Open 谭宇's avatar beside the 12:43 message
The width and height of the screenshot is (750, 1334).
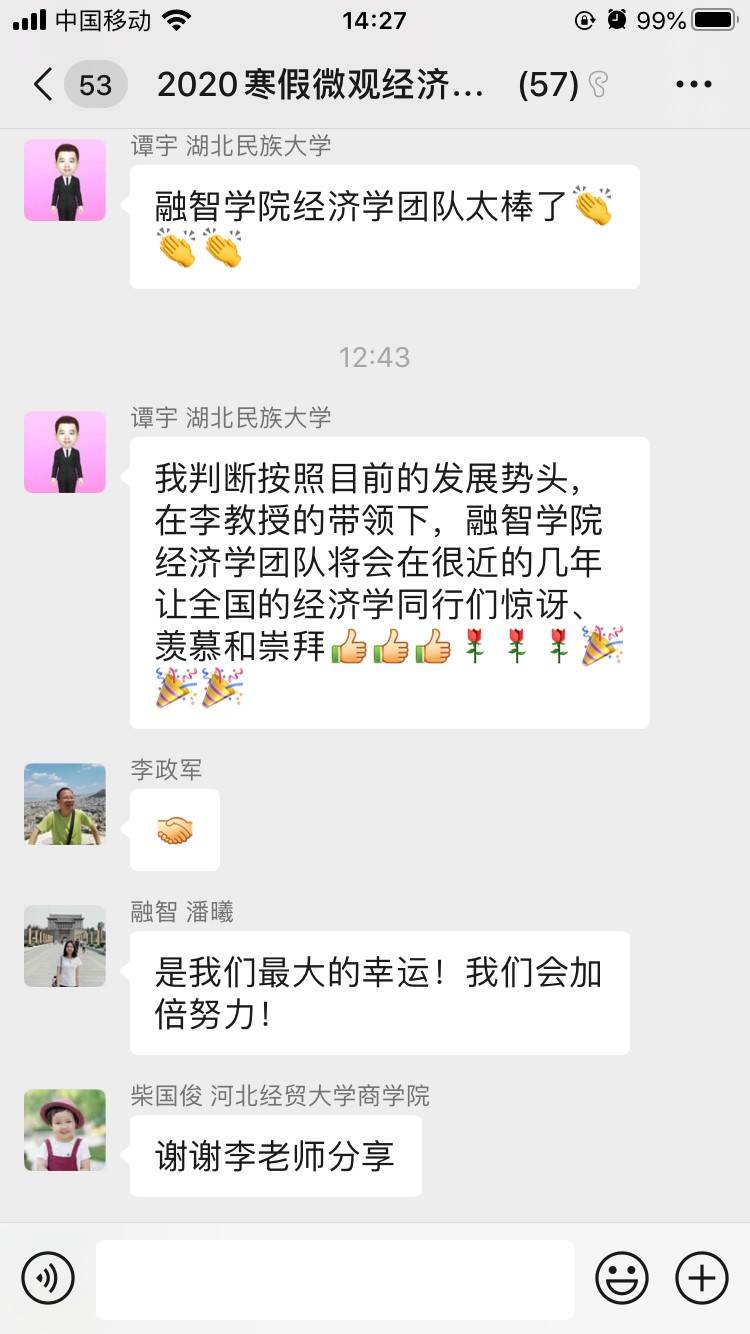(x=65, y=452)
